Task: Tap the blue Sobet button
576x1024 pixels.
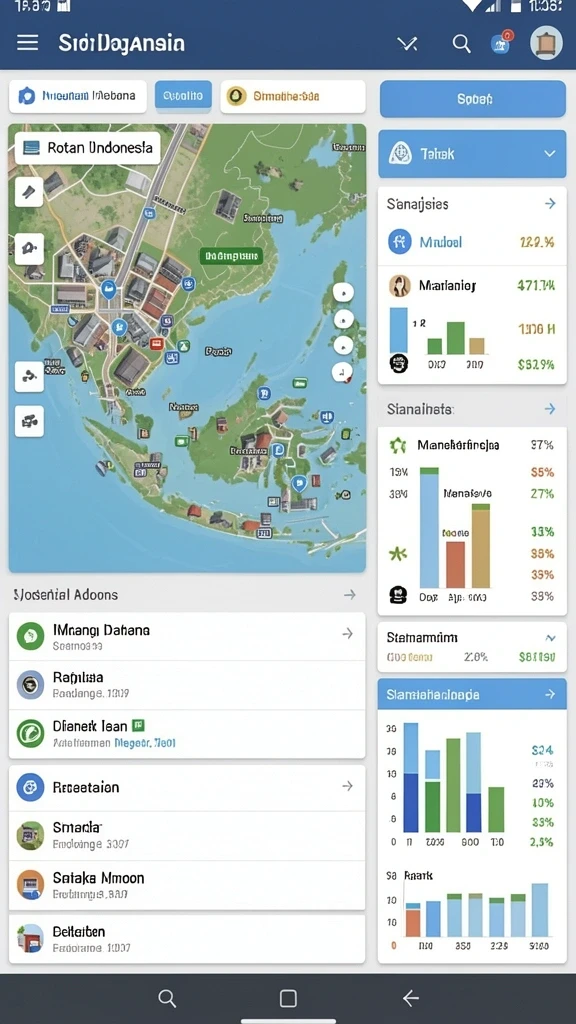Action: point(473,99)
